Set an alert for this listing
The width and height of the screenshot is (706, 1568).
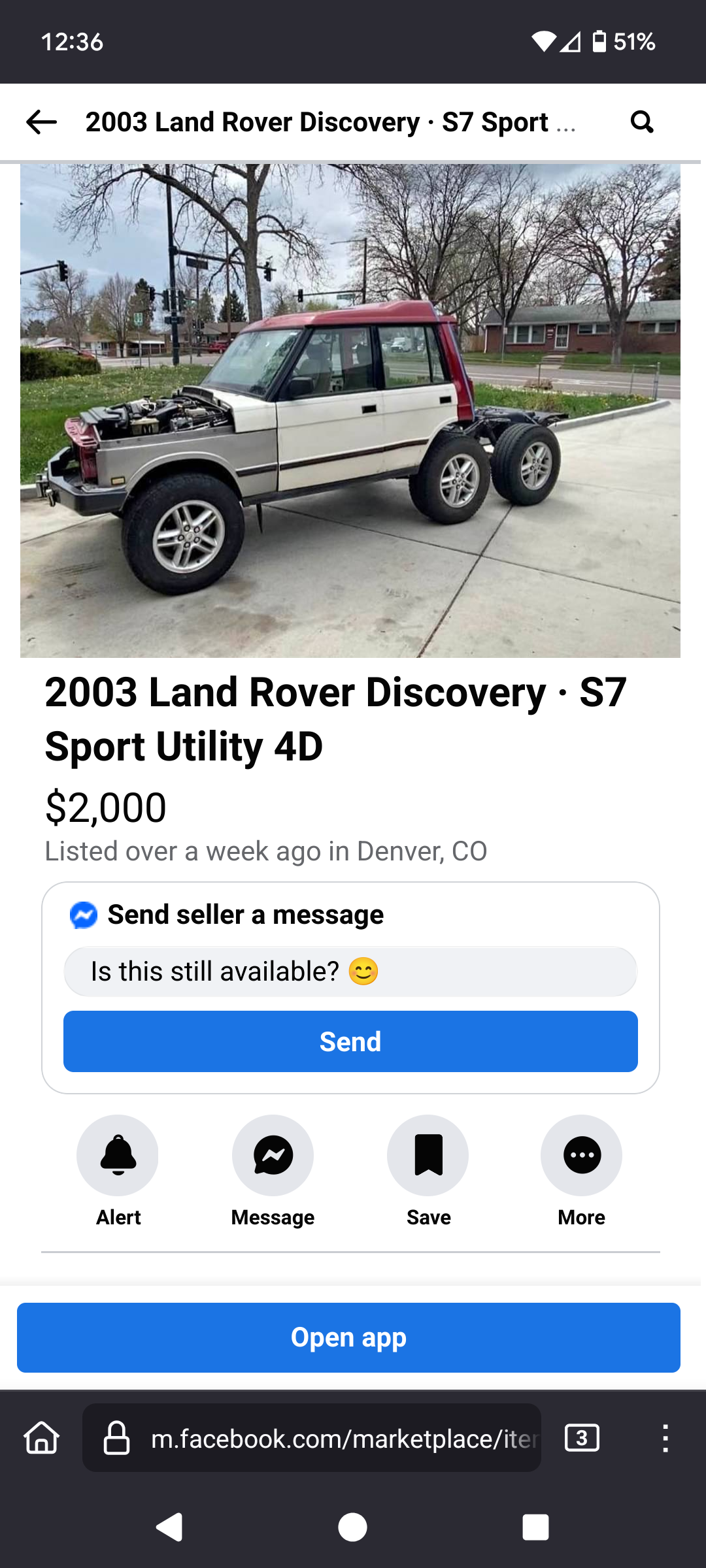coord(118,1155)
